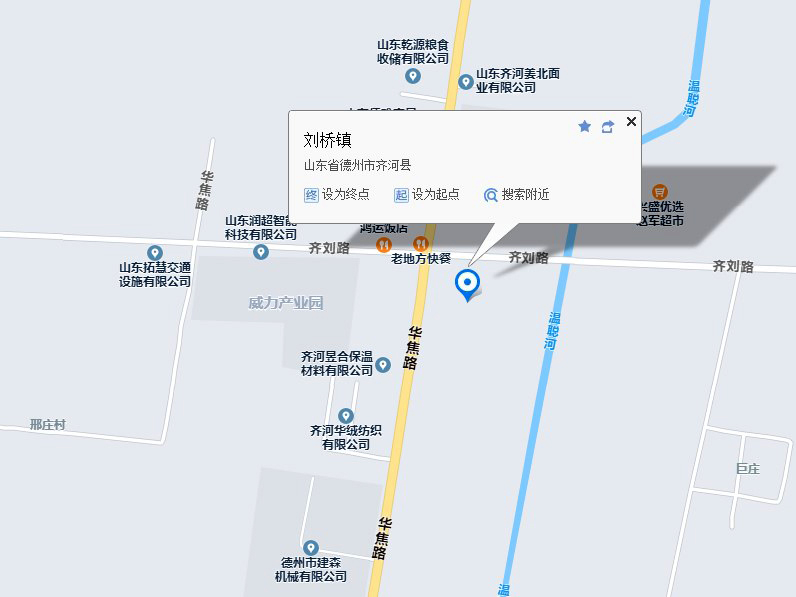The width and height of the screenshot is (796, 597).
Task: Search nearby places (搜索附近)
Action: (x=516, y=195)
